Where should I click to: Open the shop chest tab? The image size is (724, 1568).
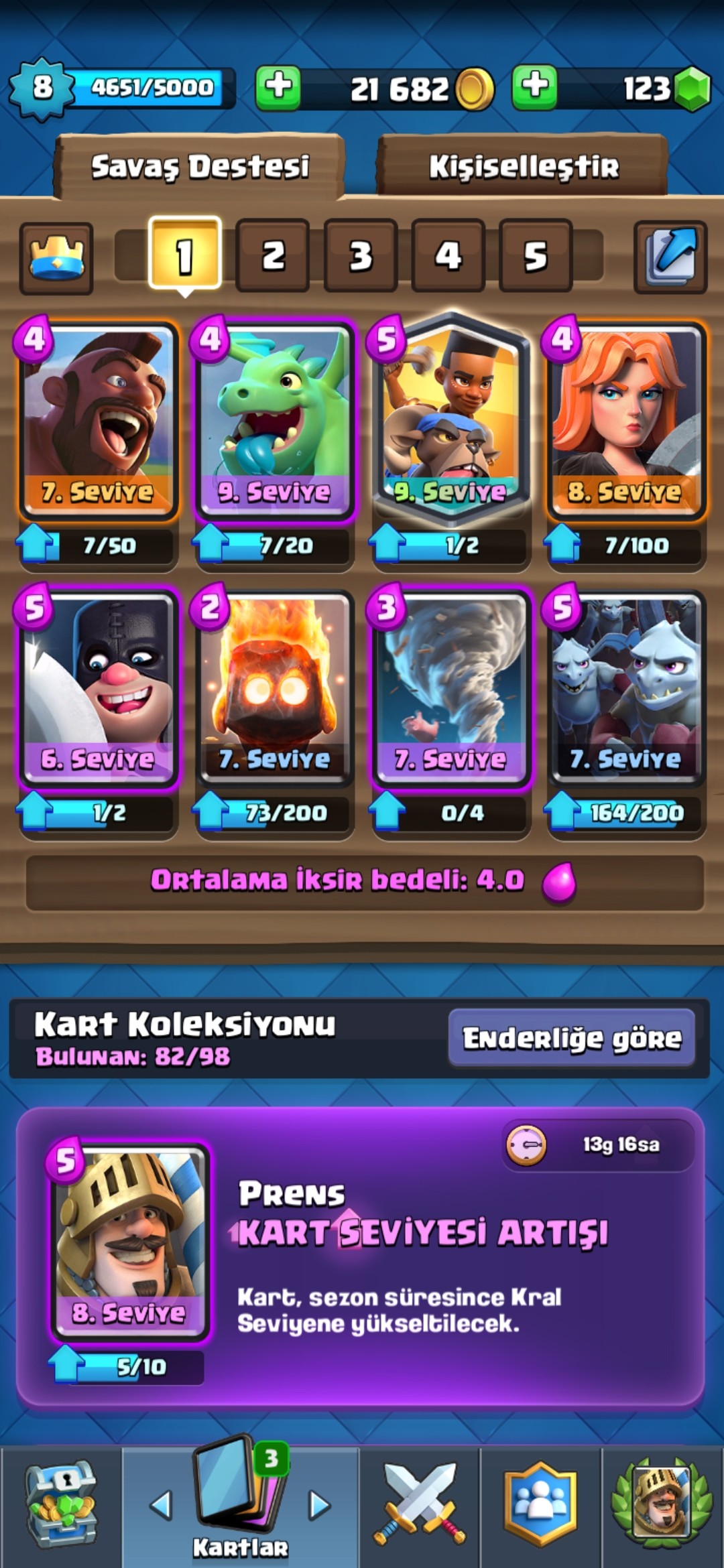[x=61, y=1504]
